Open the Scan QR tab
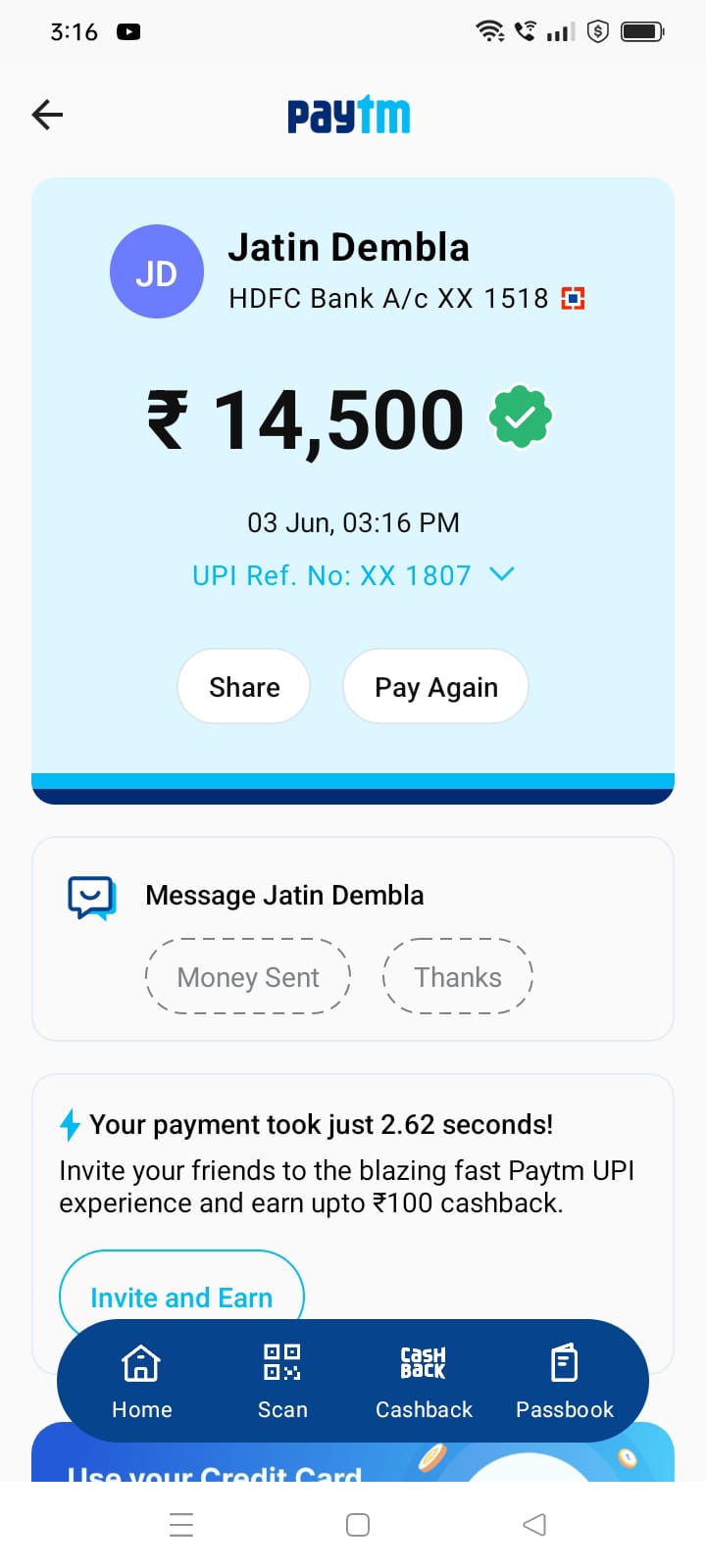The image size is (706, 1568). [x=282, y=1381]
